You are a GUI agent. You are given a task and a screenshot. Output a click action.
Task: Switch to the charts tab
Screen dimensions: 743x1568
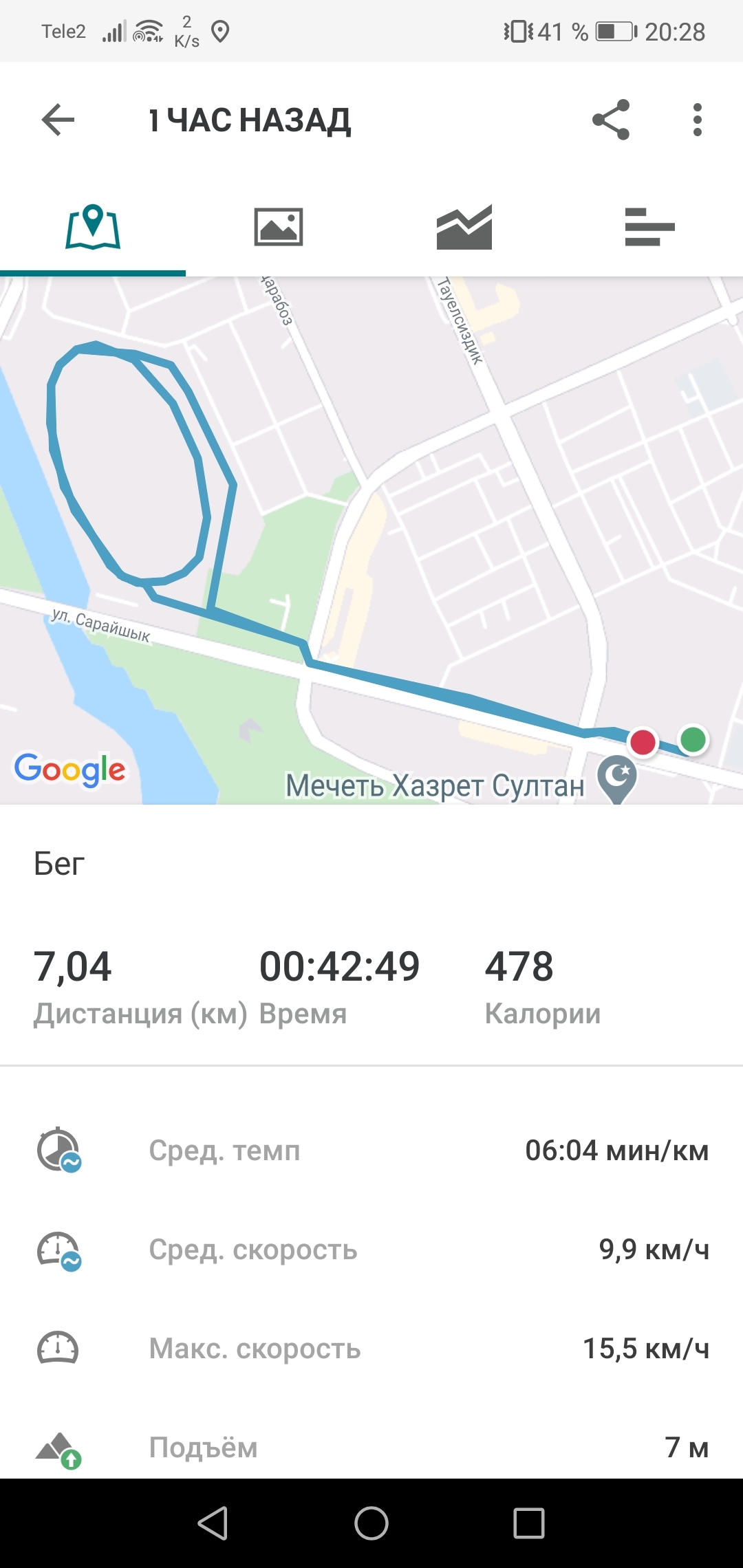pos(464,227)
